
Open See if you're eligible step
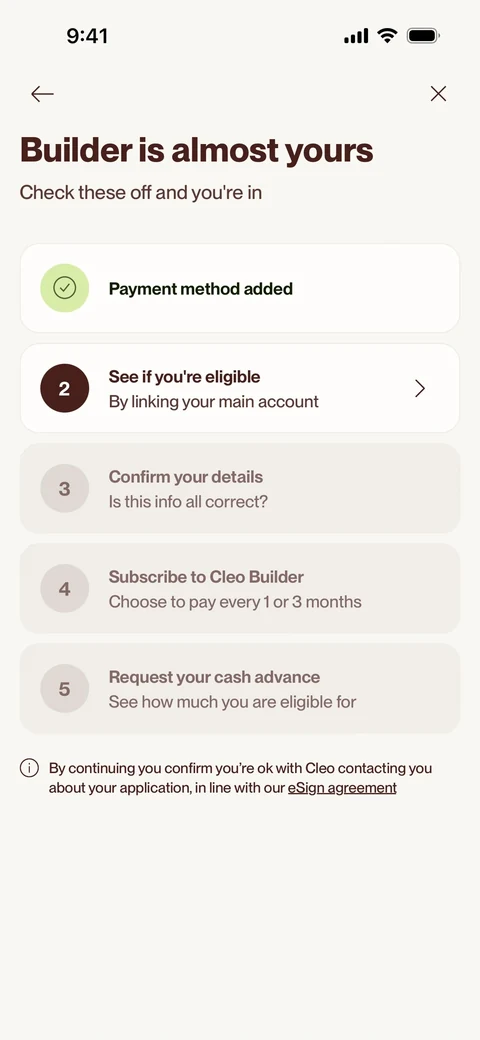coord(240,389)
